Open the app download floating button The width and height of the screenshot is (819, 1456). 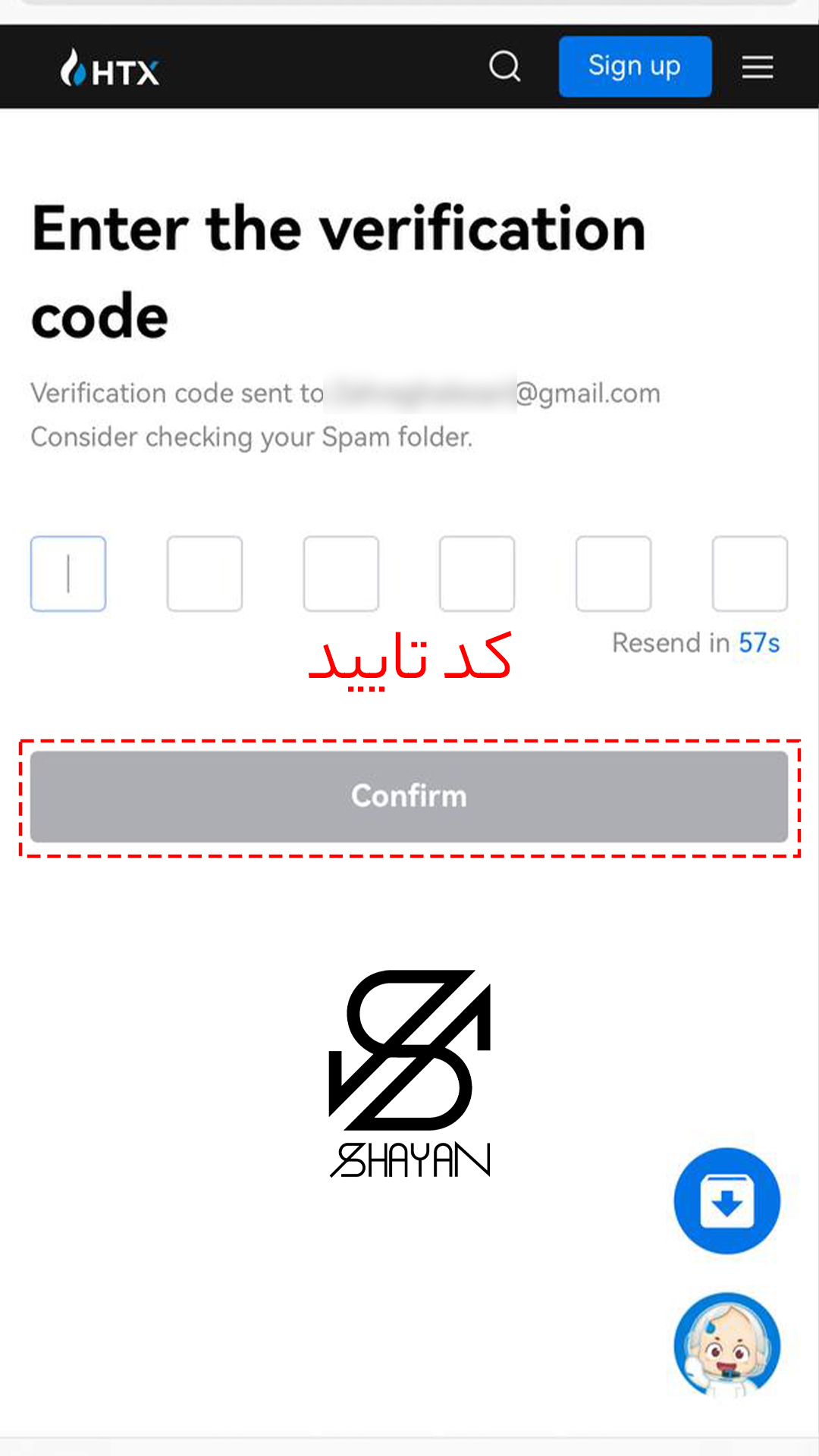tap(726, 1201)
